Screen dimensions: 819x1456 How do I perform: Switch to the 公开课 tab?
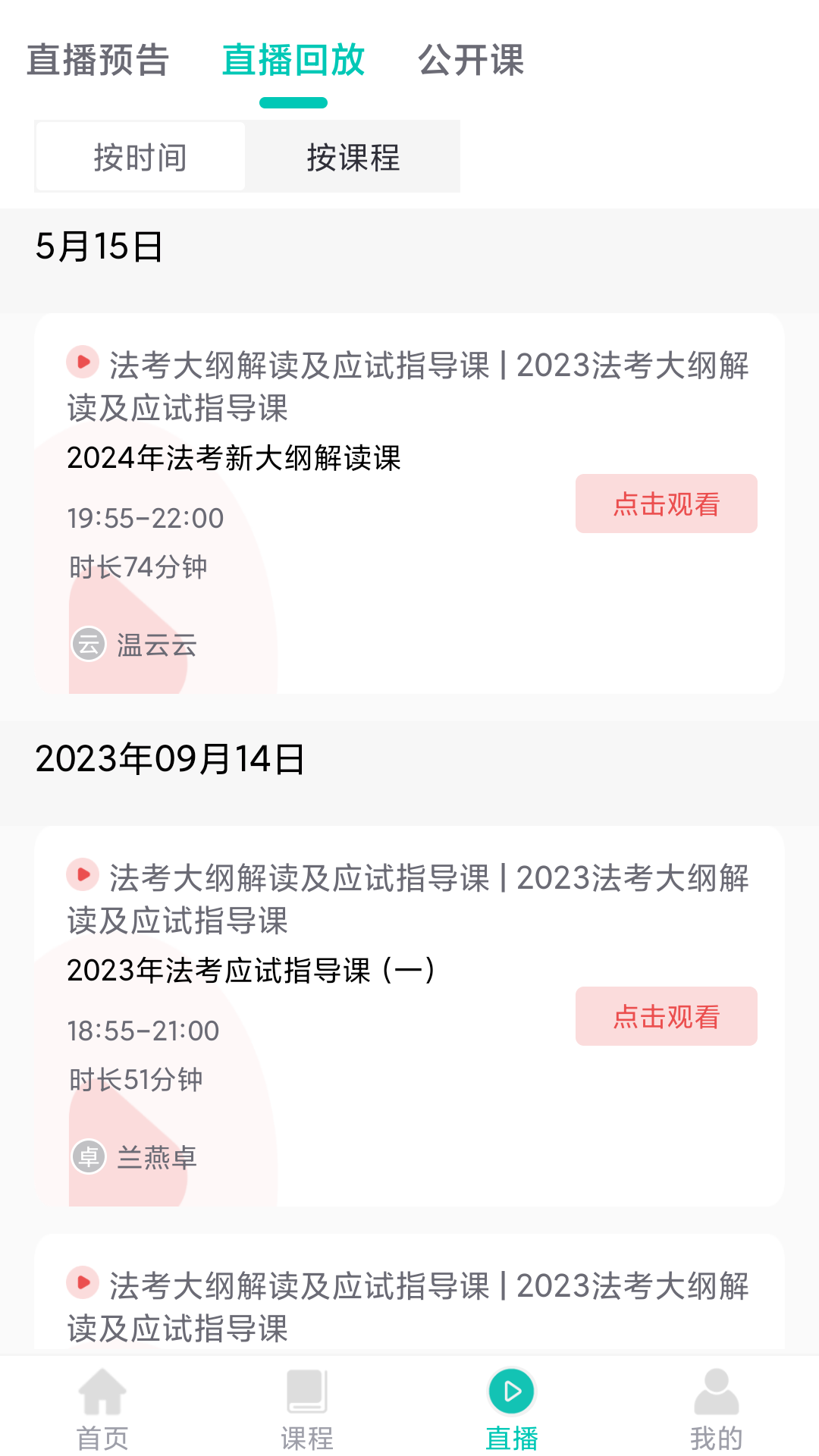pos(472,61)
